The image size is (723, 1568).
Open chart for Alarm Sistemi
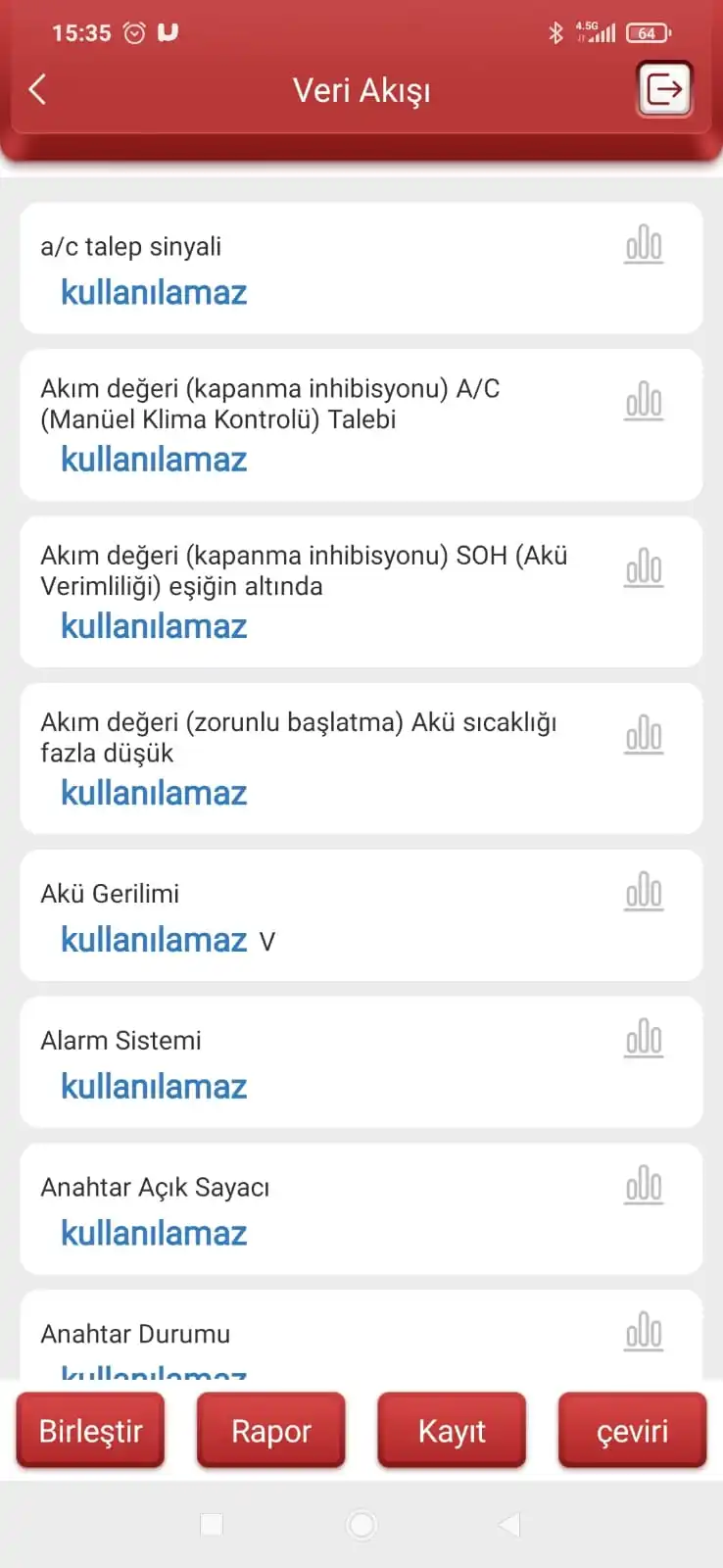click(x=644, y=1038)
